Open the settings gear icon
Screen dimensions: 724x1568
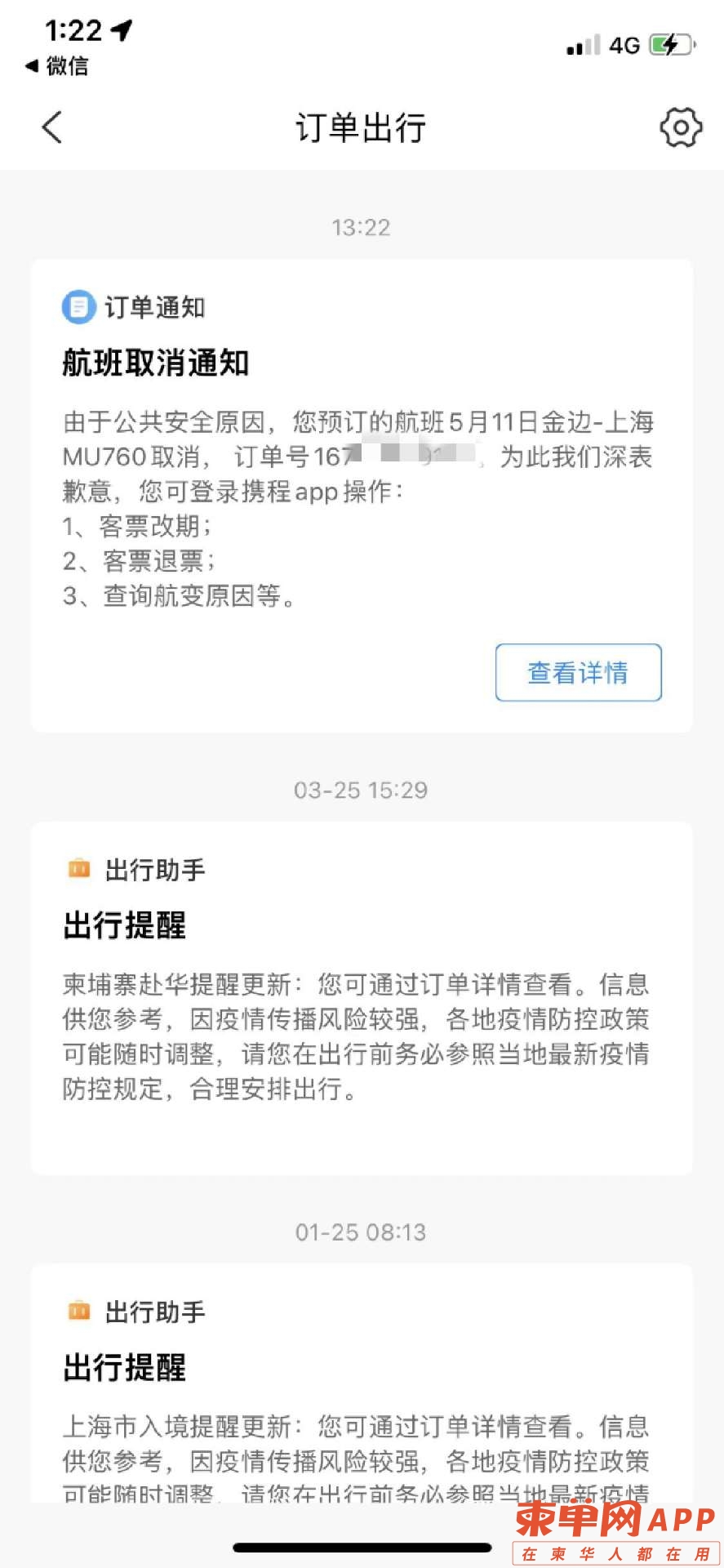pyautogui.click(x=680, y=127)
